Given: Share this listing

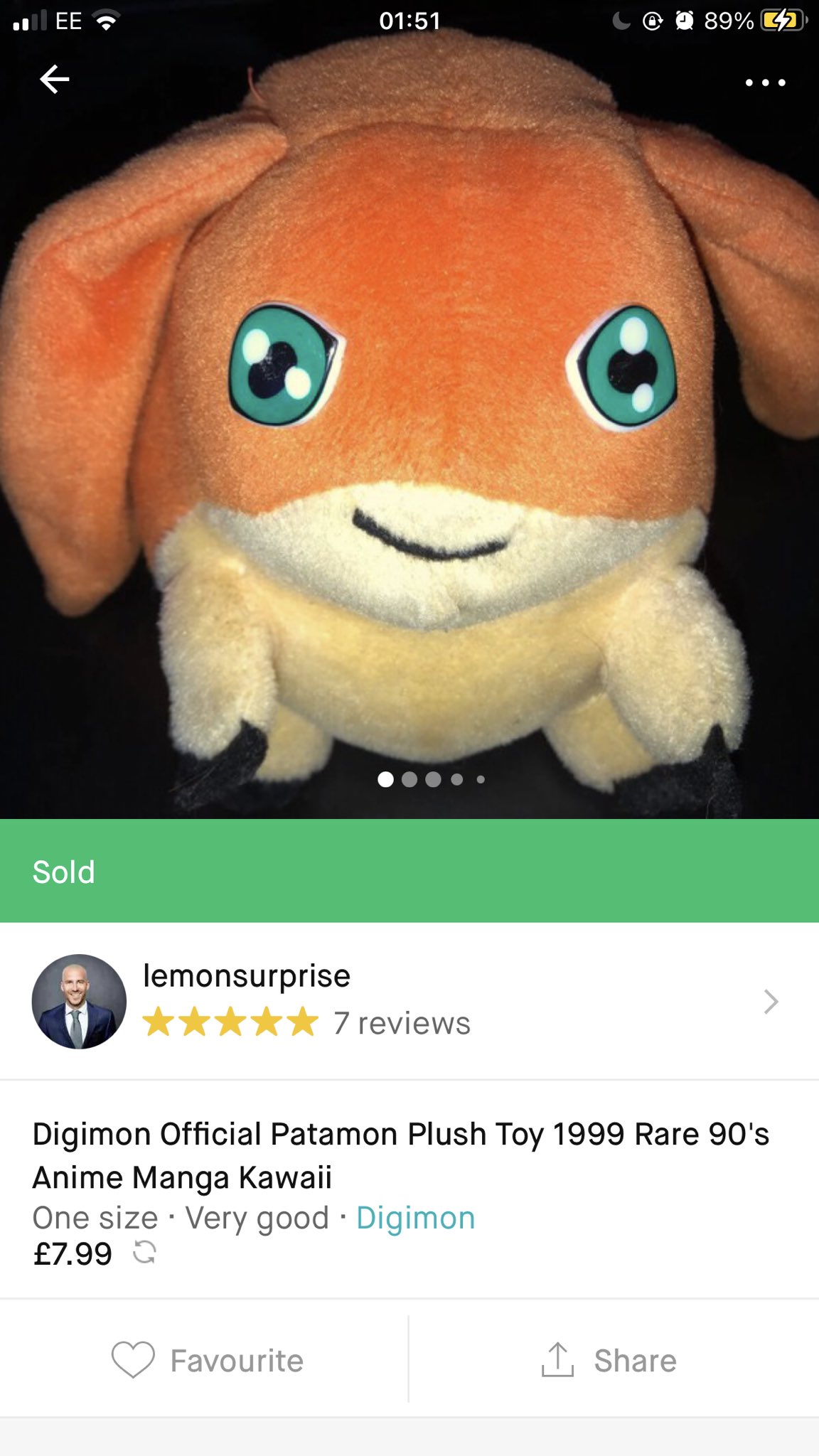Looking at the screenshot, I should 610,1360.
